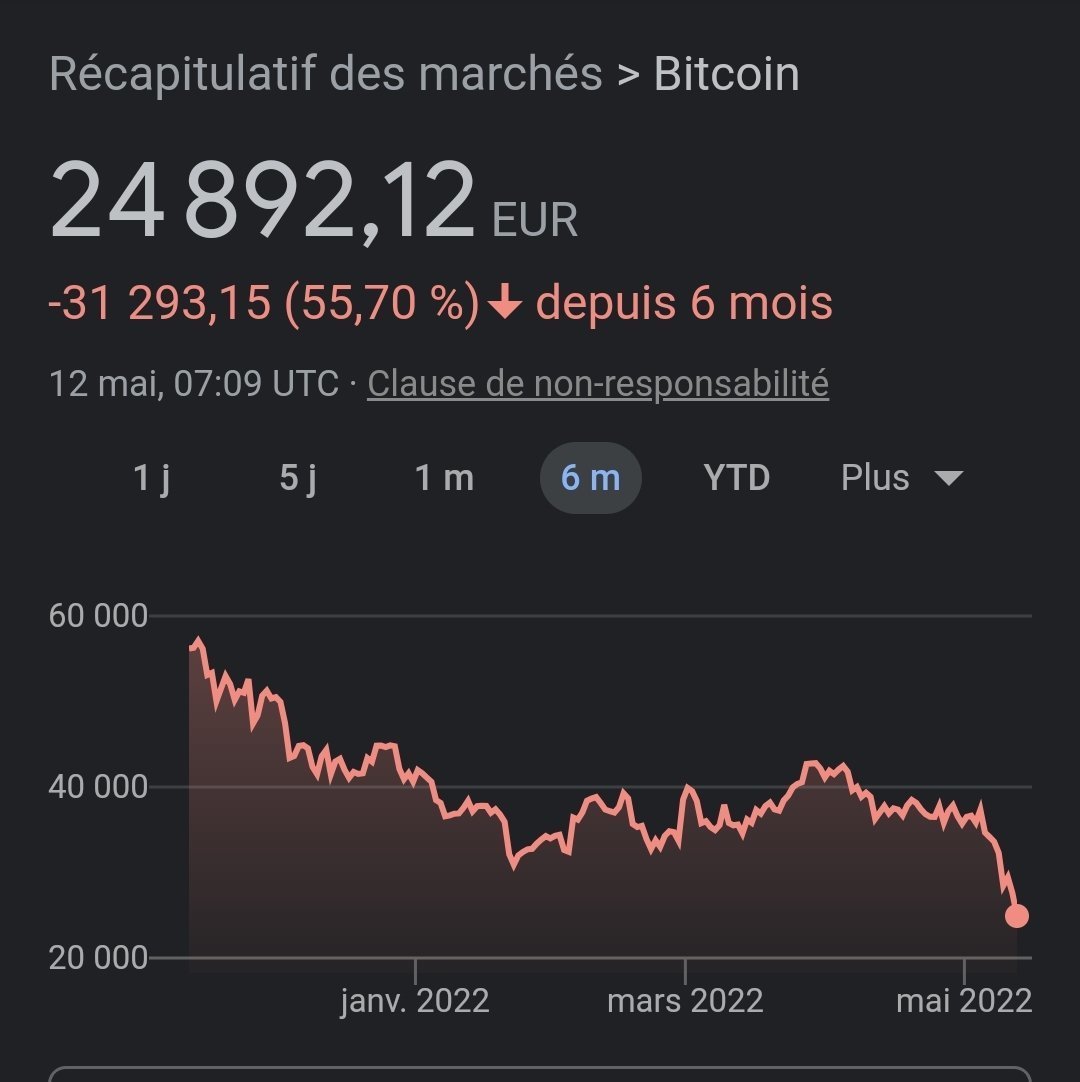
Task: Expand the Plus range dropdown
Action: point(900,478)
